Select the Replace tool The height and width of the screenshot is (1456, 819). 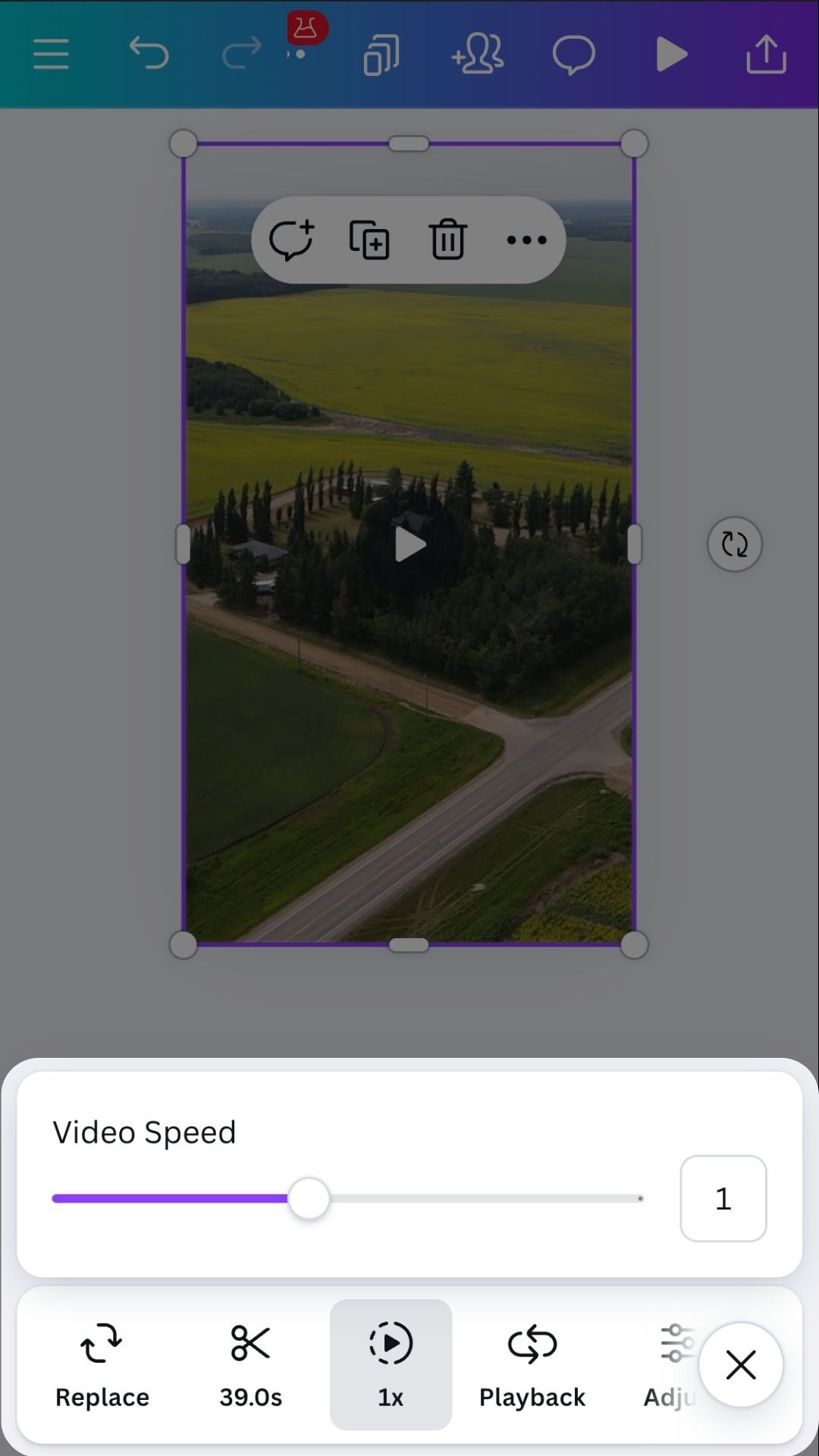click(102, 1365)
